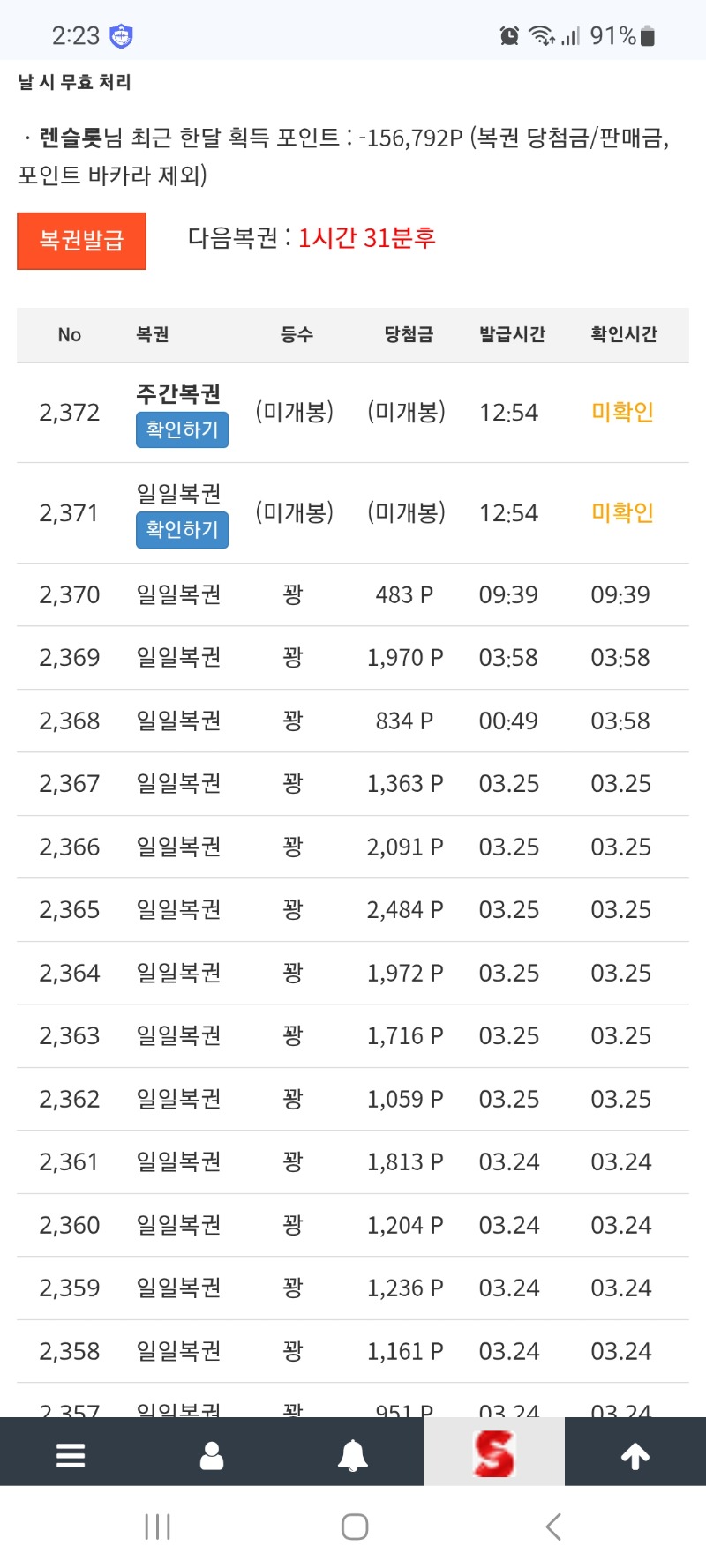The height and width of the screenshot is (1568, 706).
Task: Open the hamburger menu in bottom bar
Action: click(x=71, y=1454)
